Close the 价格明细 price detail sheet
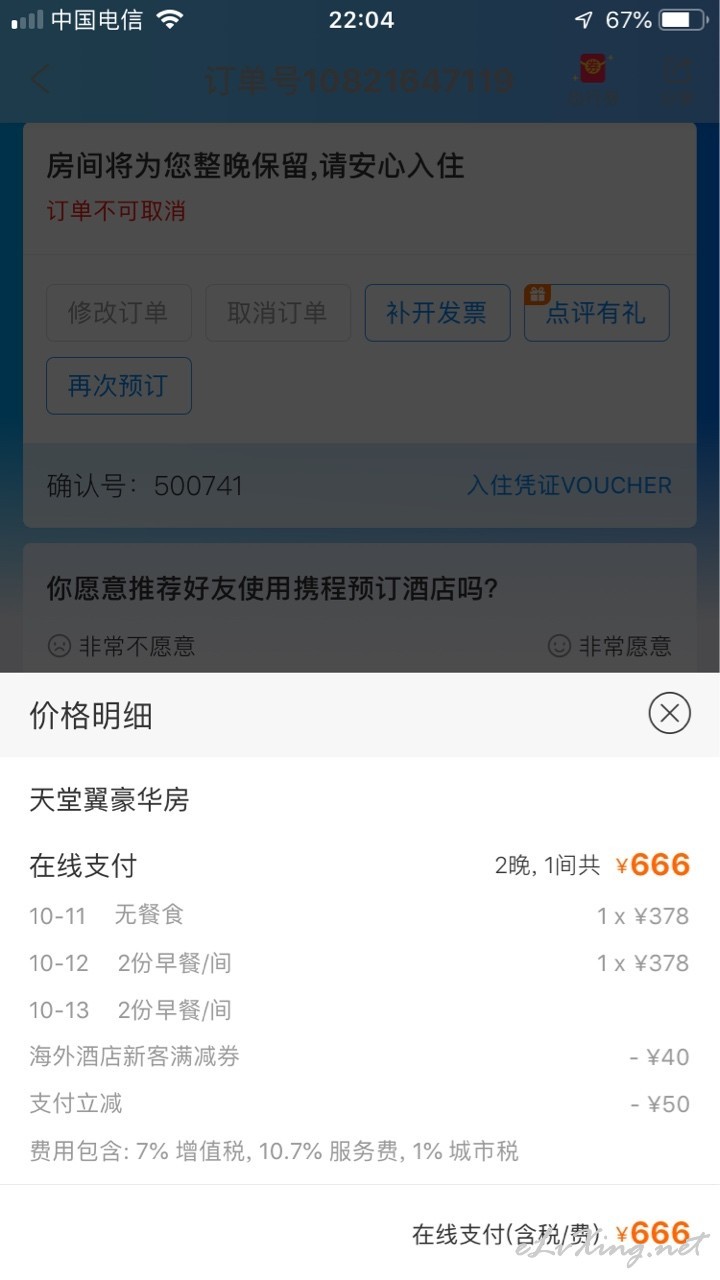 pyautogui.click(x=669, y=714)
